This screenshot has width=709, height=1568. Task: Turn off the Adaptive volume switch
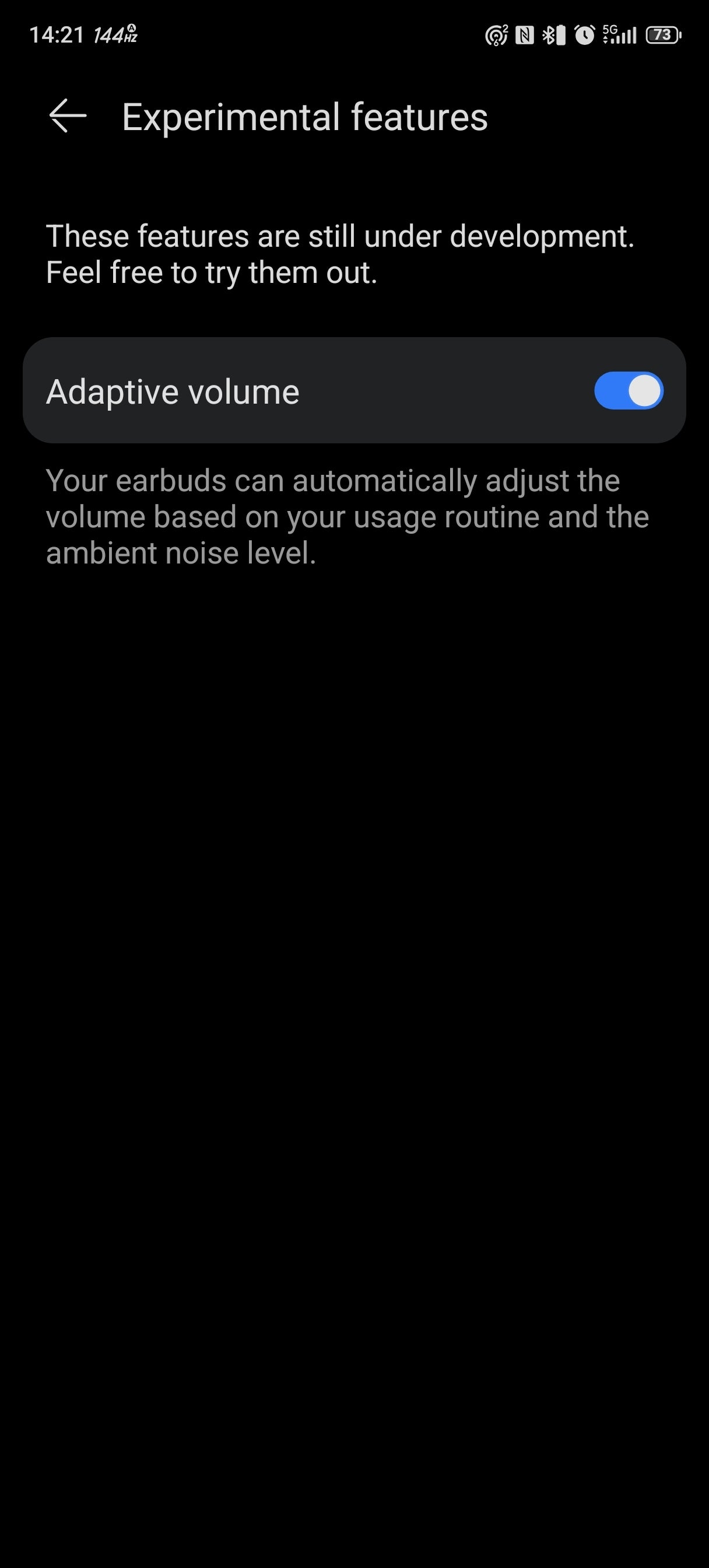(628, 391)
